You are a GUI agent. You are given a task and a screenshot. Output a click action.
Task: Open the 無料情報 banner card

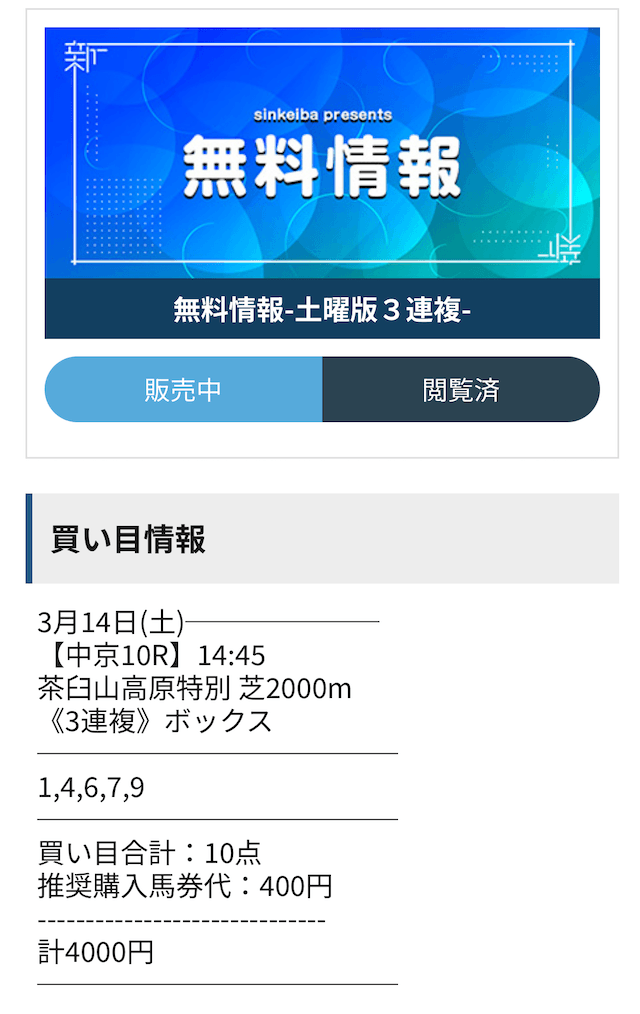[322, 182]
